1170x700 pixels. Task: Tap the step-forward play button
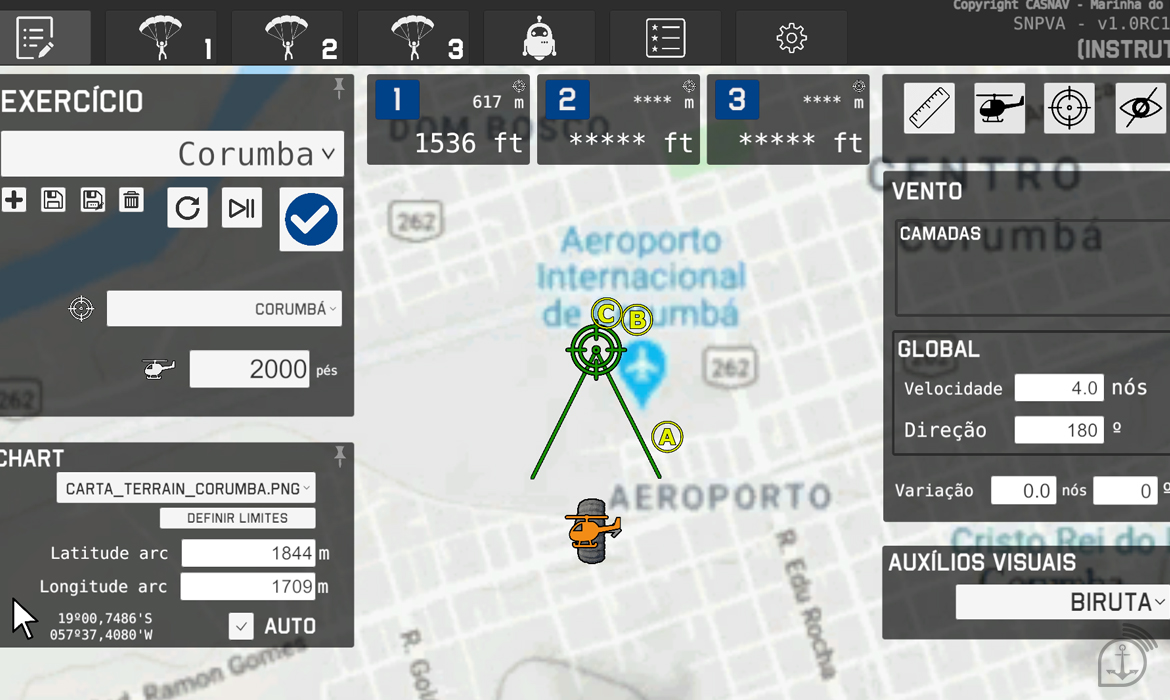tap(241, 207)
